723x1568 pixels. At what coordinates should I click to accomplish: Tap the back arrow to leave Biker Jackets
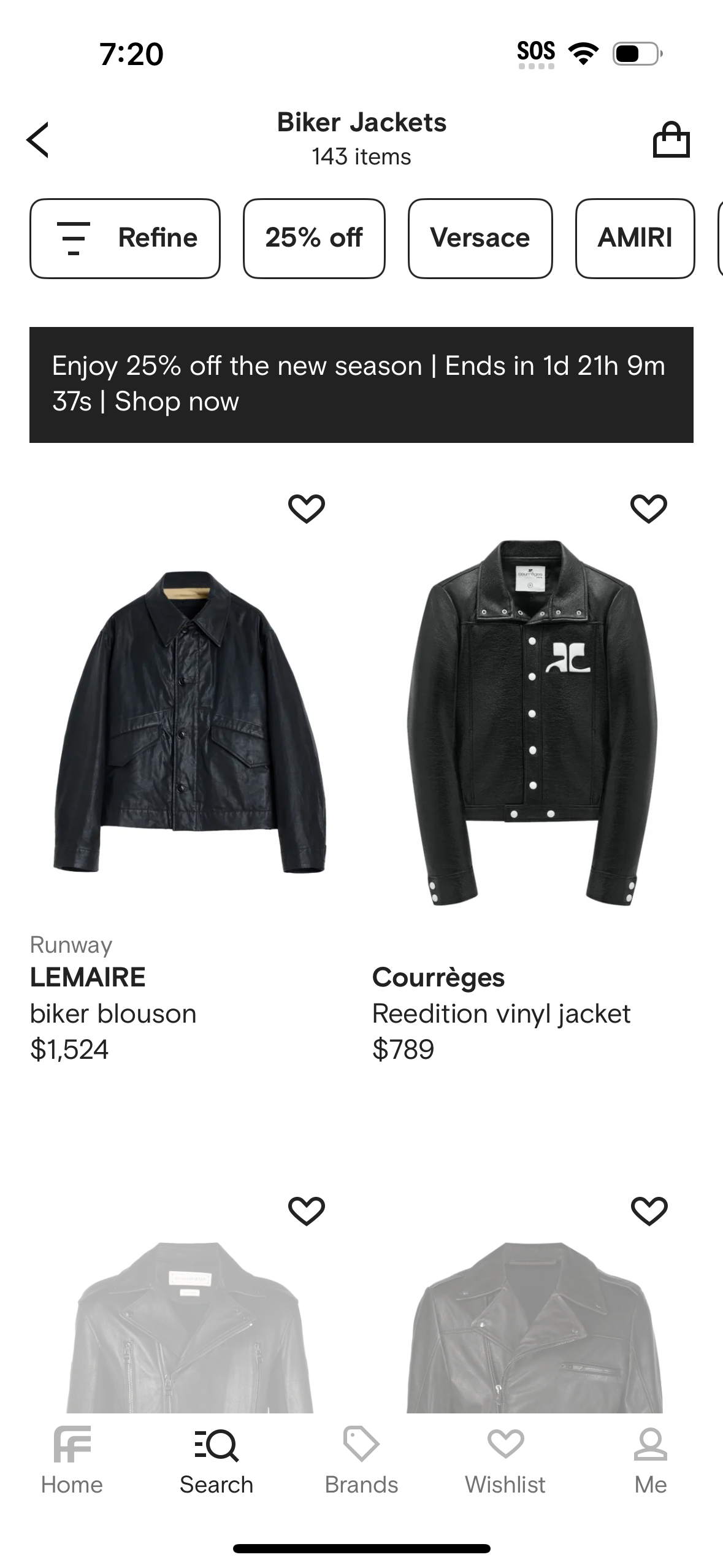[38, 139]
